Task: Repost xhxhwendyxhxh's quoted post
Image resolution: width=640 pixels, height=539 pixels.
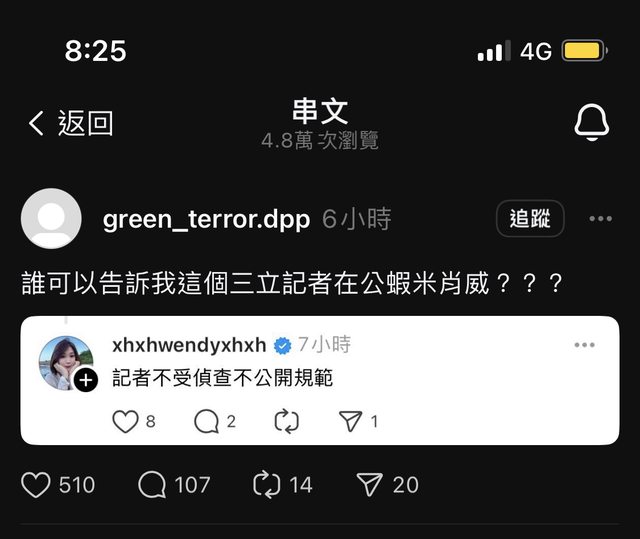Action: [287, 422]
